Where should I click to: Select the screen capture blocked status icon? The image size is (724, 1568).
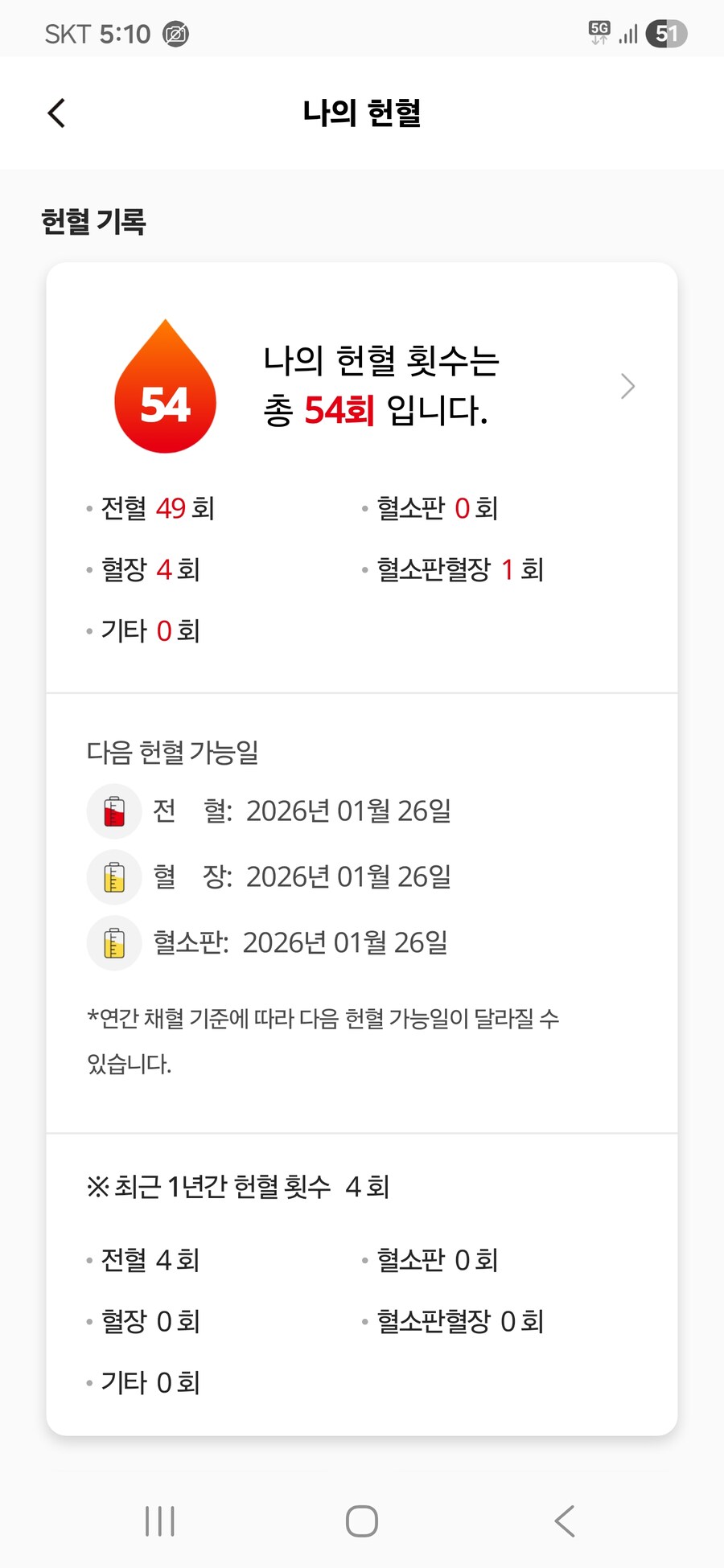coord(175,35)
